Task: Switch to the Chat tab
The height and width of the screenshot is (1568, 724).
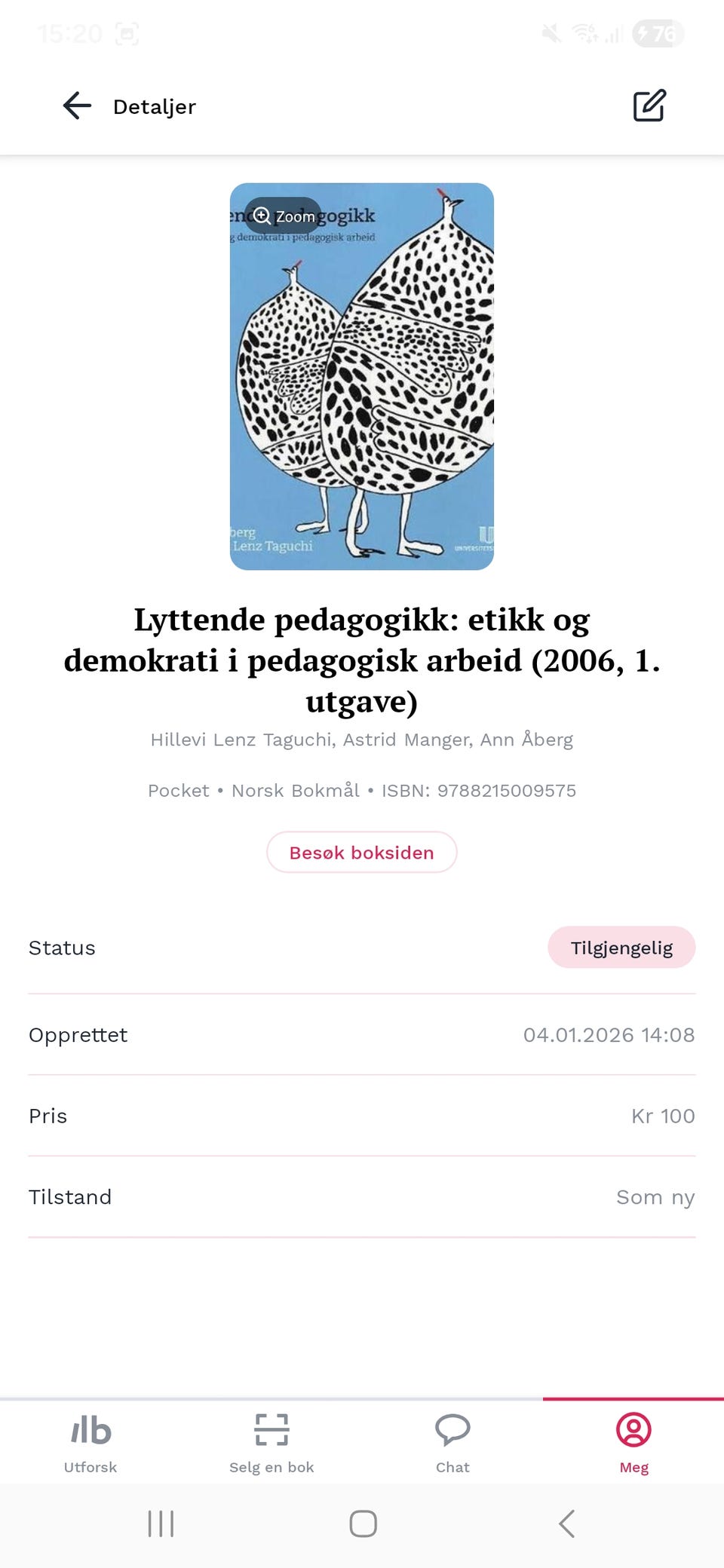Action: point(452,1442)
